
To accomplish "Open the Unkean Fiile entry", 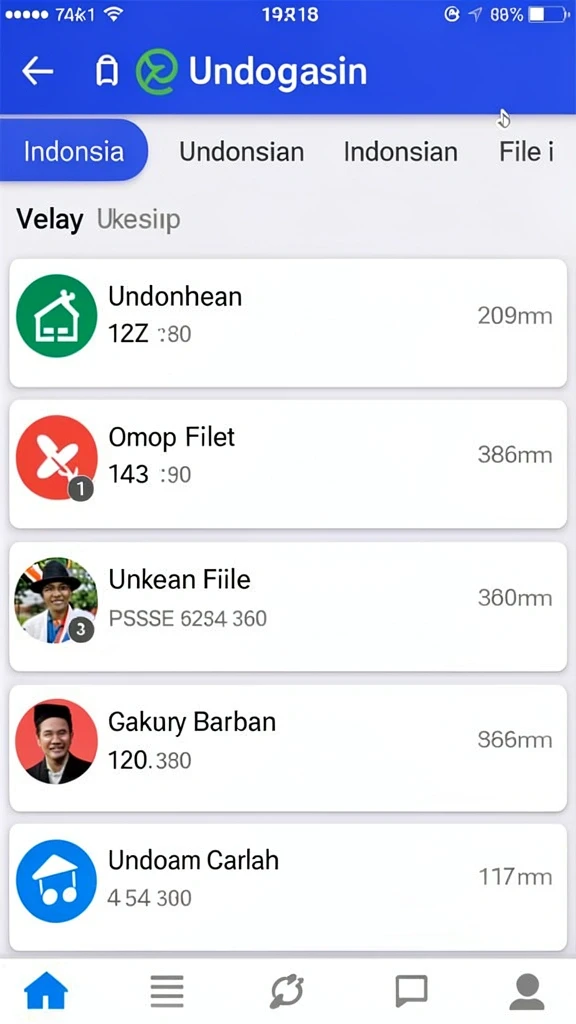I will click(x=288, y=606).
